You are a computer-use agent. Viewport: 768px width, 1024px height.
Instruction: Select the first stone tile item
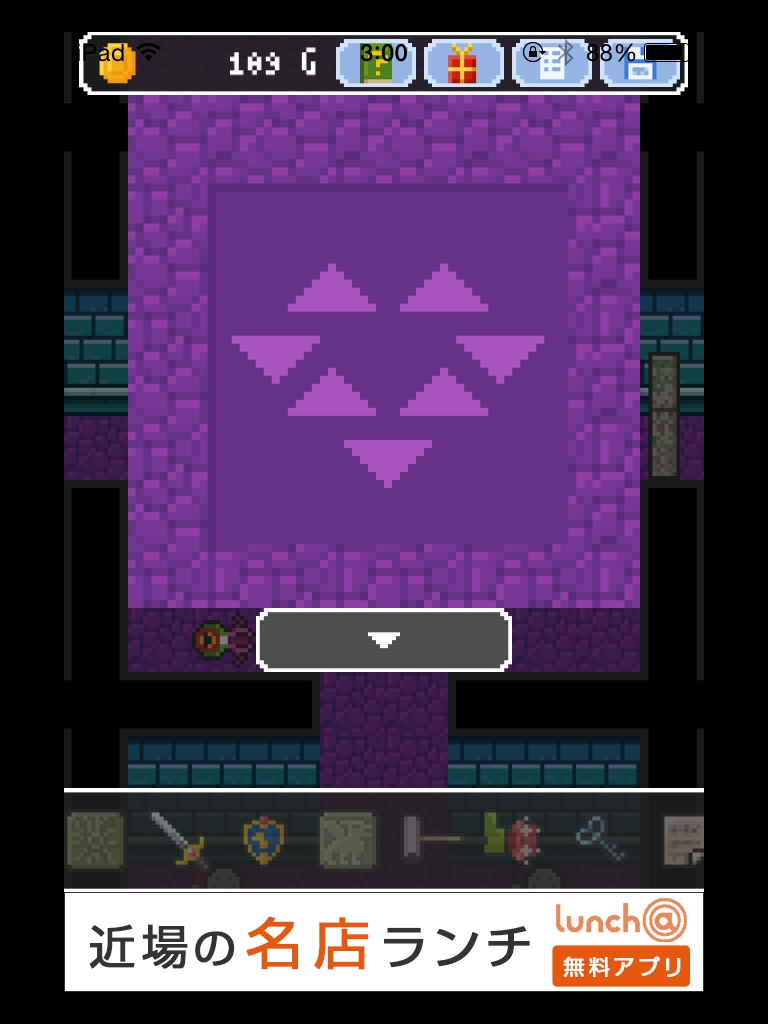96,839
